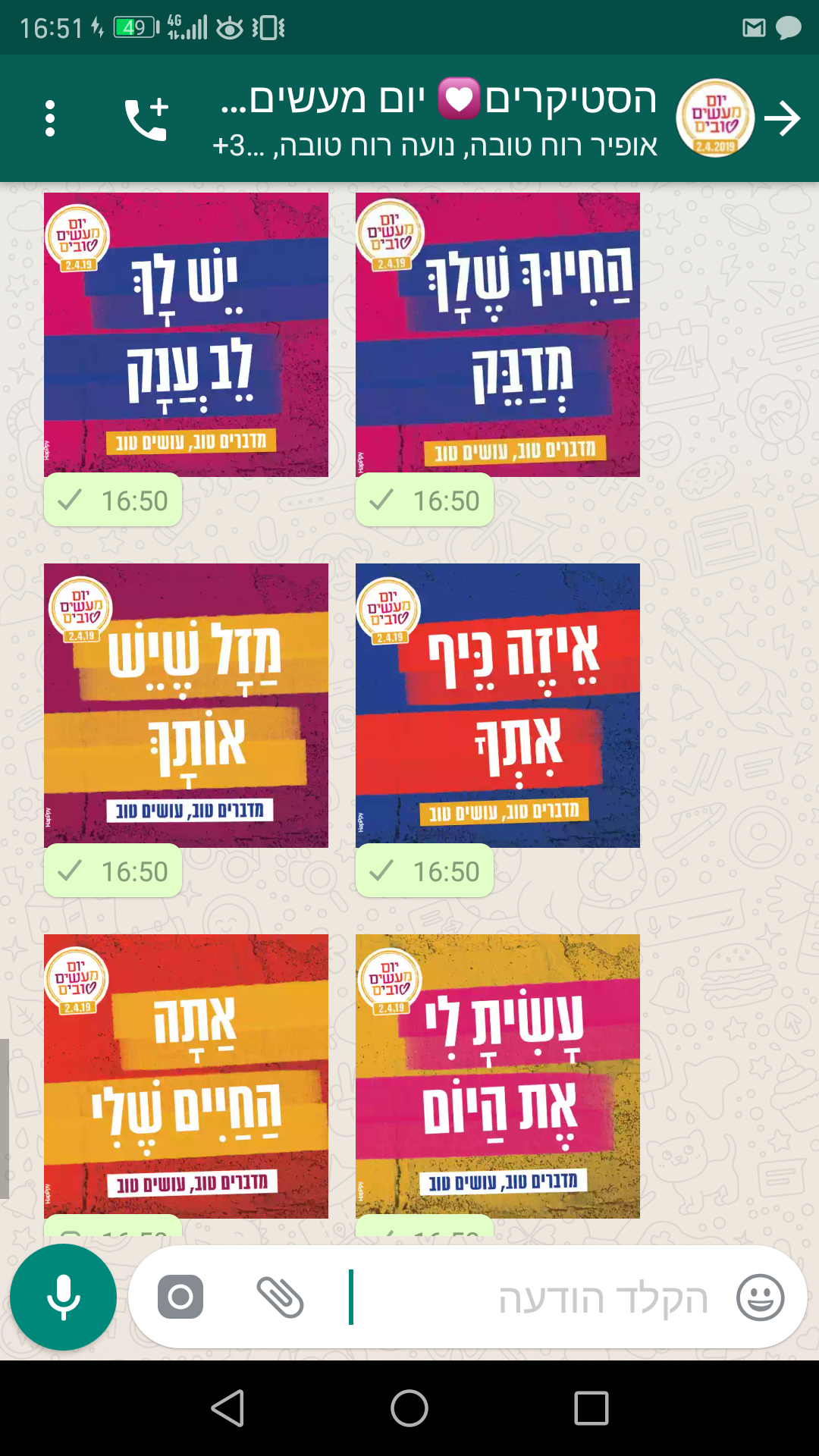Open the 'אתה החיים שלי' sticker
Viewport: 819px width, 1456px height.
[186, 1076]
